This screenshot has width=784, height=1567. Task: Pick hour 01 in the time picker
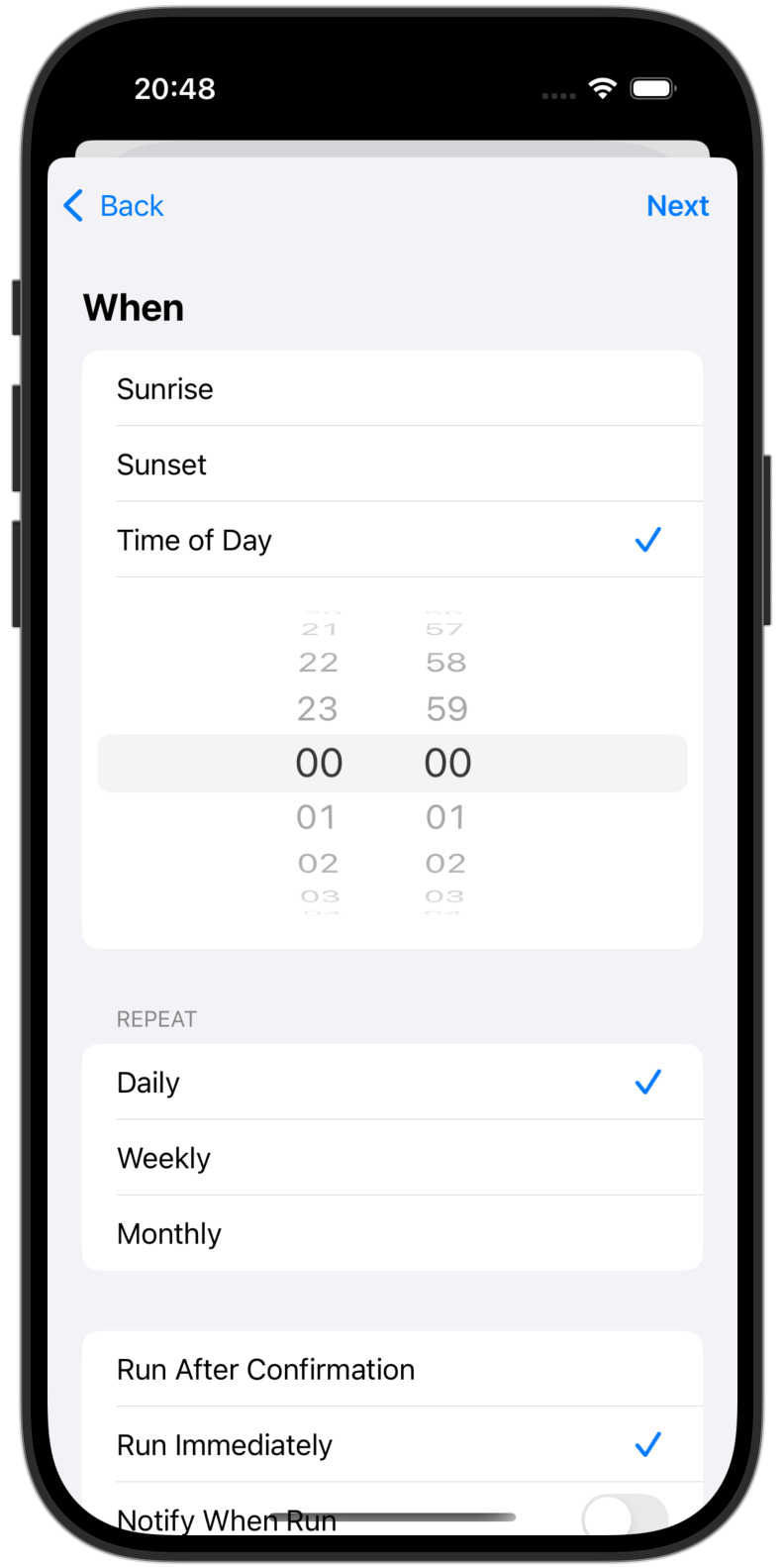(x=317, y=817)
